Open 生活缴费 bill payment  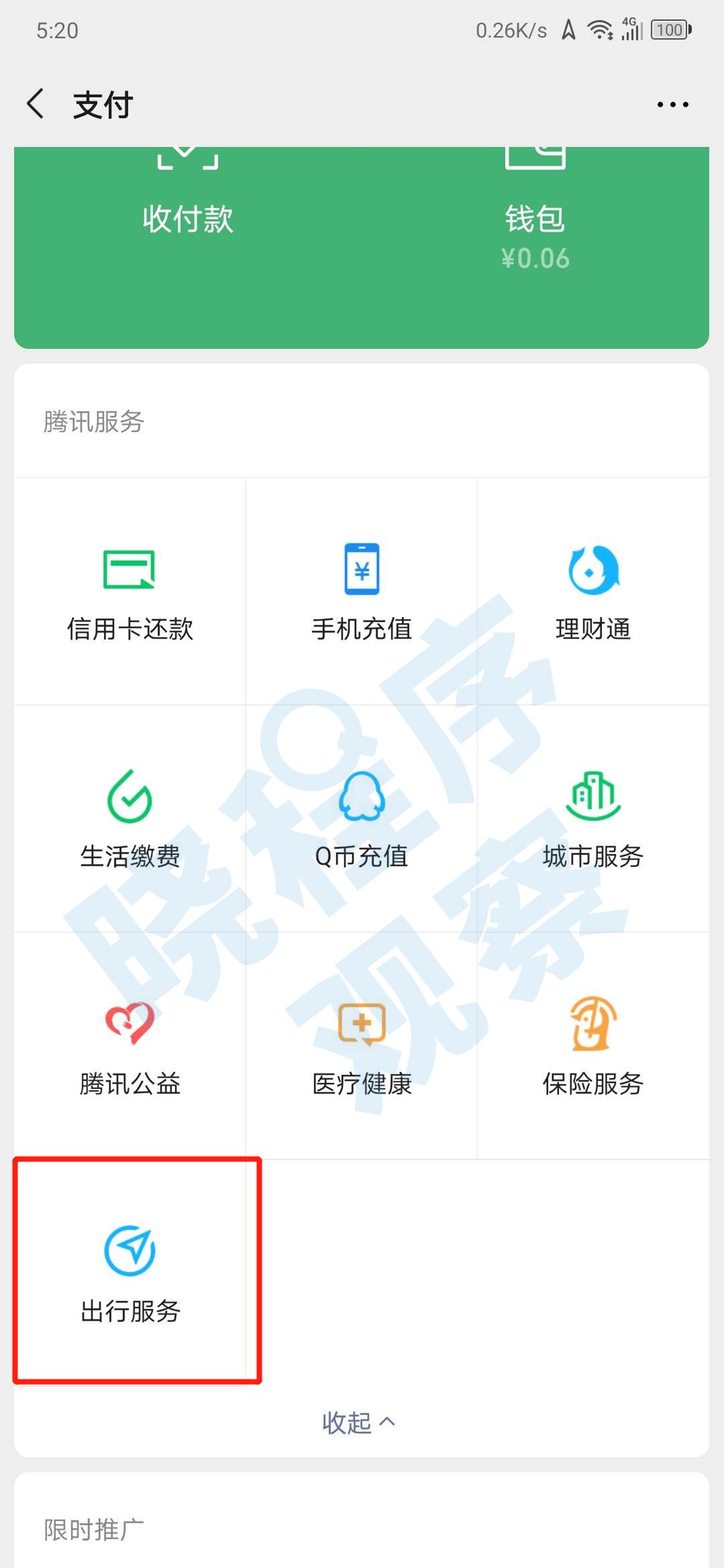(130, 819)
